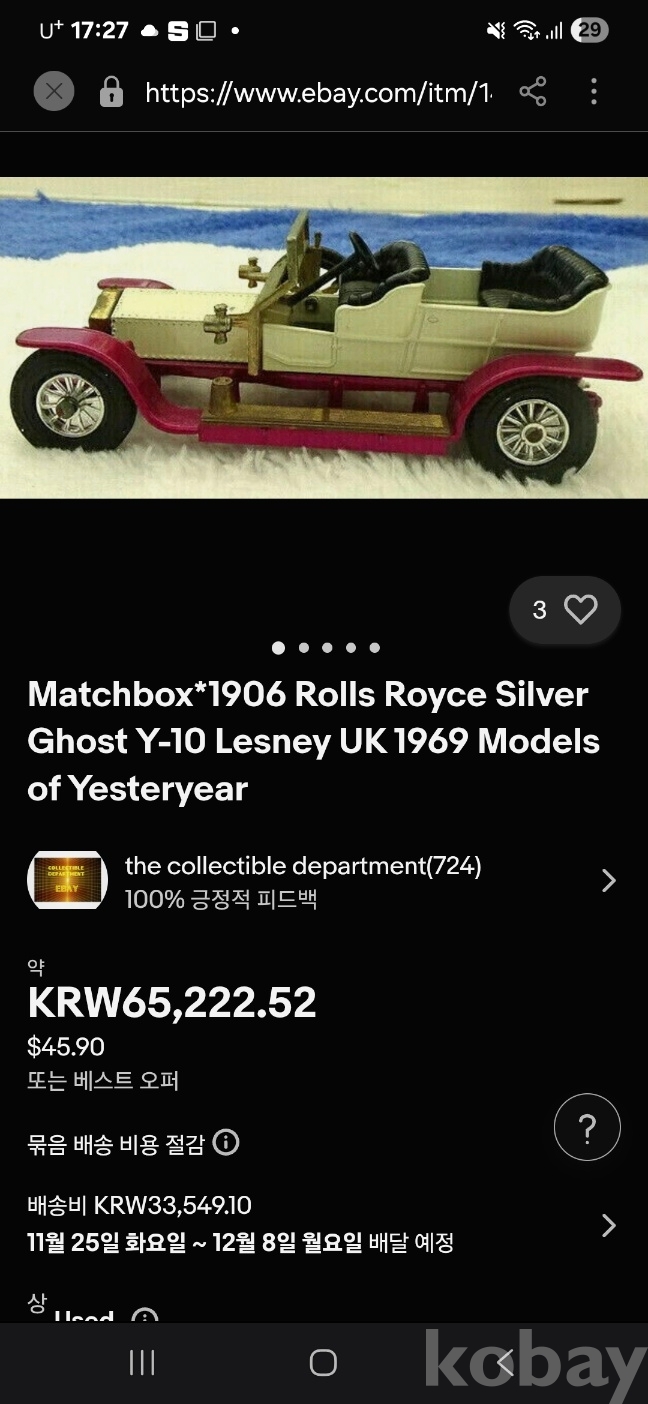Open the Rolls Royce product photo
Viewport: 648px width, 1404px height.
pyautogui.click(x=324, y=337)
